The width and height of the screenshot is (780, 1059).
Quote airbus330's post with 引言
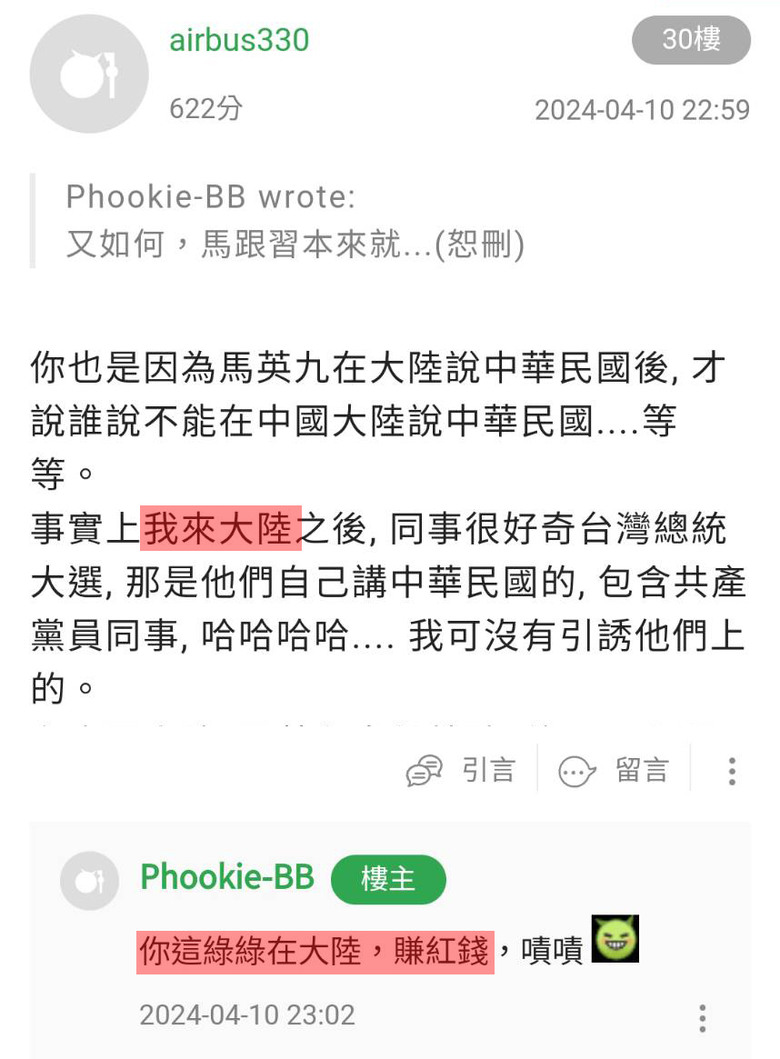[x=462, y=770]
